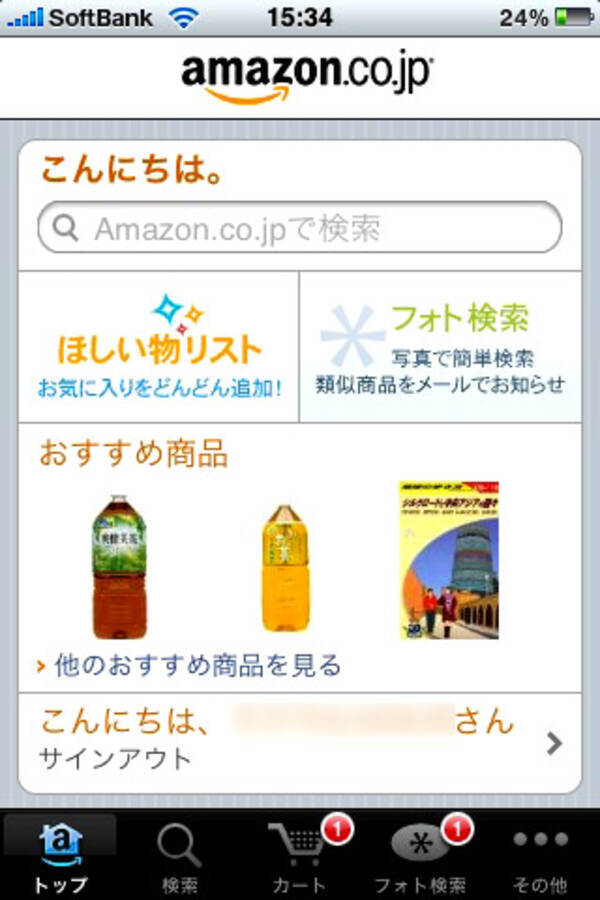This screenshot has height=900, width=600.
Task: Open the カート tab
Action: (300, 856)
